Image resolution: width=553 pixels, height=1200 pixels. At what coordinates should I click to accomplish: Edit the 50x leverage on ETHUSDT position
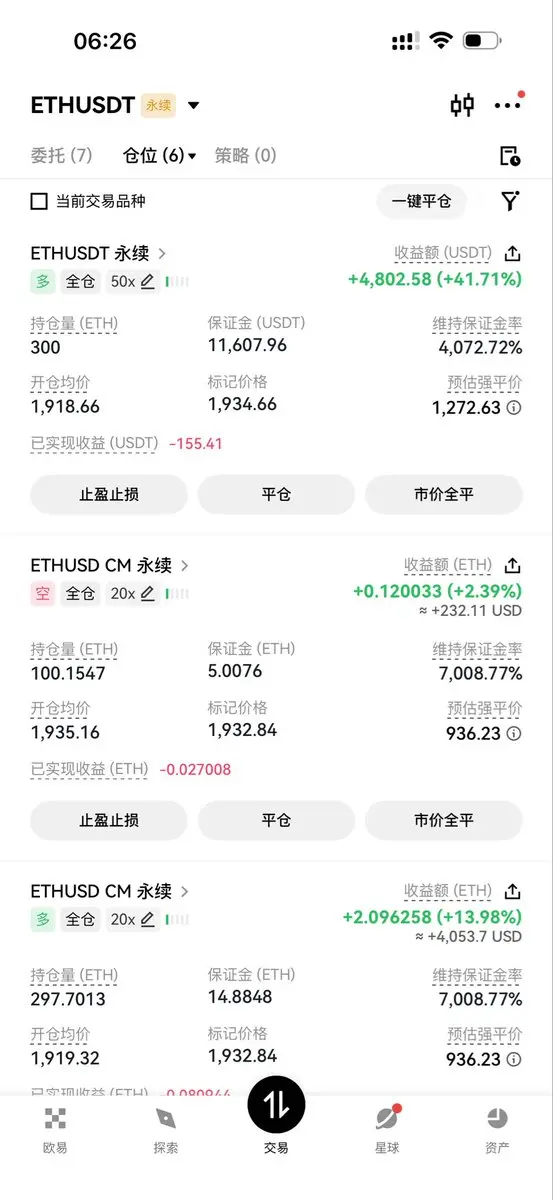pos(133,282)
